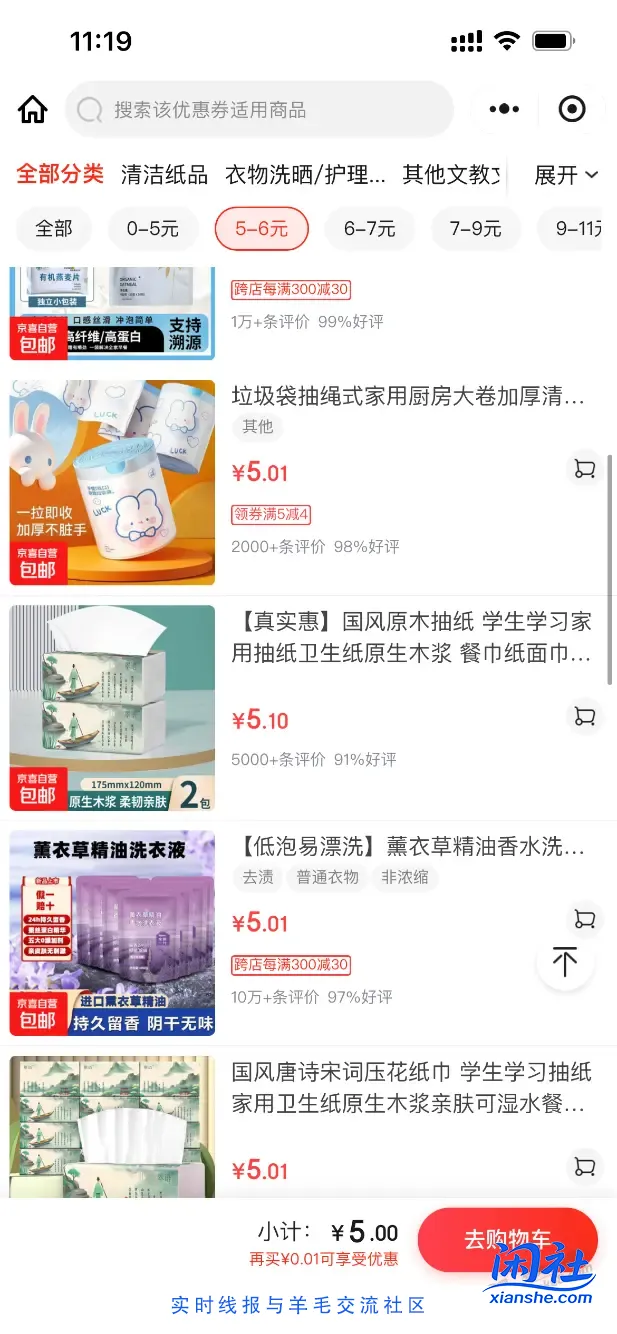Add the 垃圾袋抽绳式 product to cart
The height and width of the screenshot is (1334, 617).
(585, 468)
